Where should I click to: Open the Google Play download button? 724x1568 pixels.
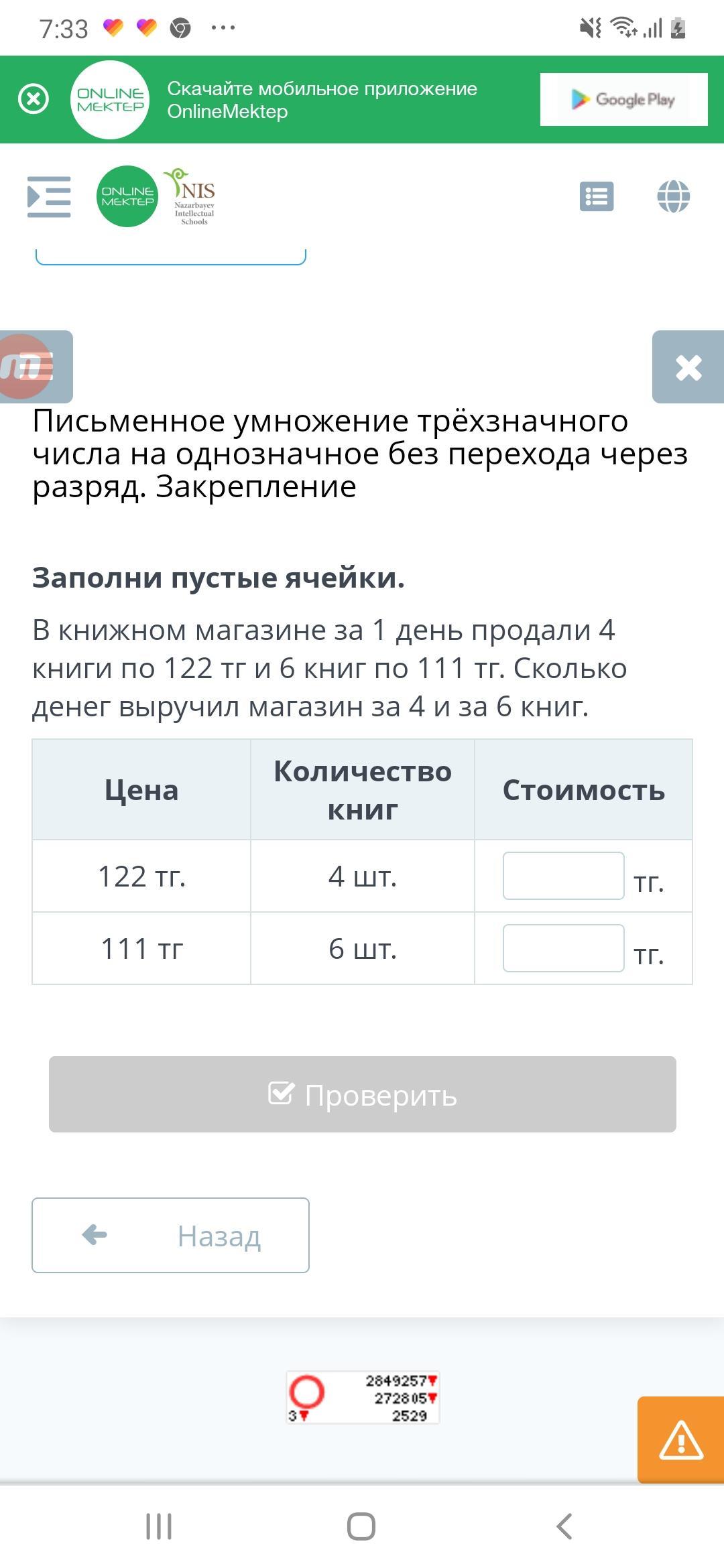[x=623, y=99]
